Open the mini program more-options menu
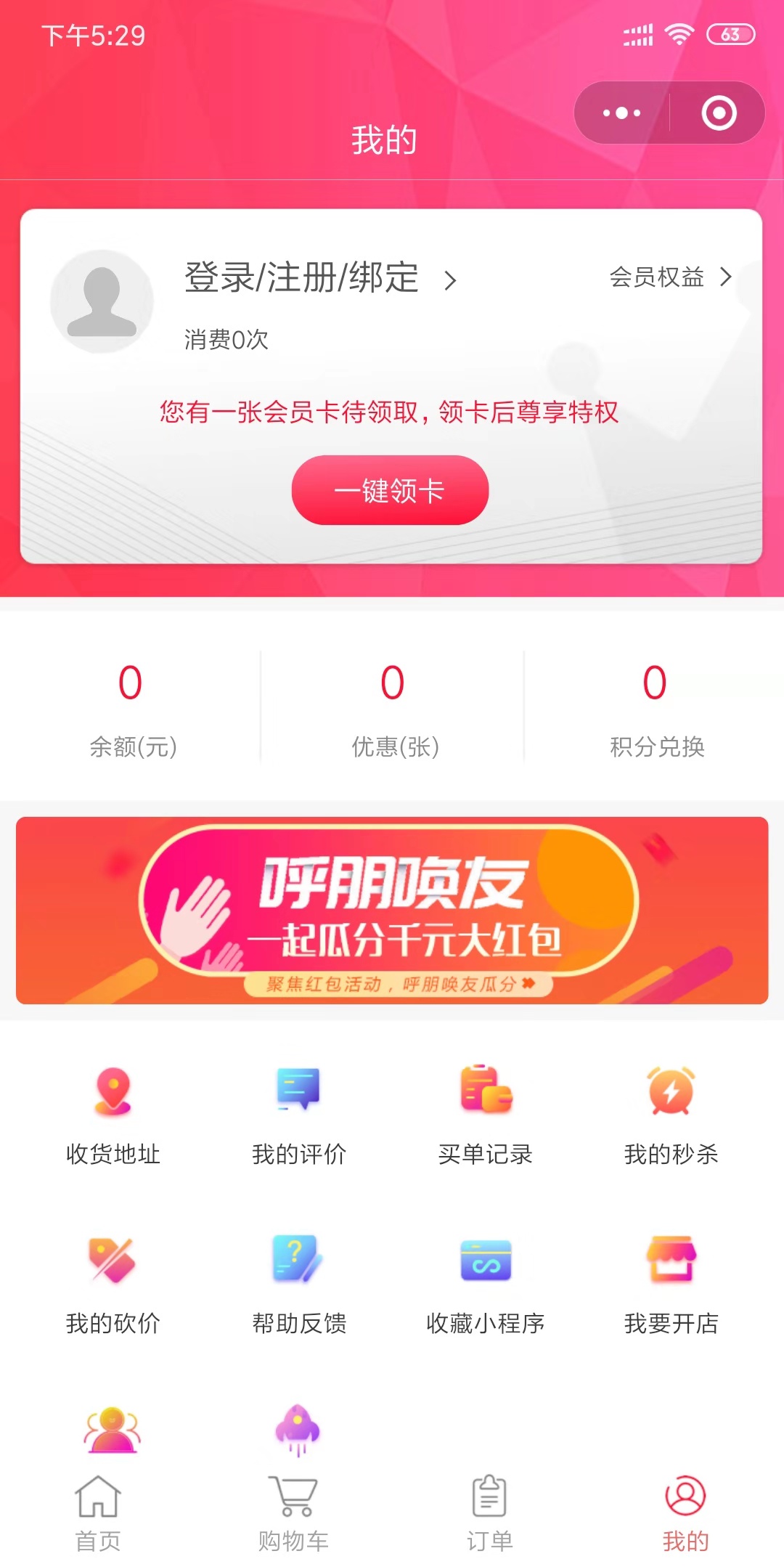 pyautogui.click(x=622, y=113)
